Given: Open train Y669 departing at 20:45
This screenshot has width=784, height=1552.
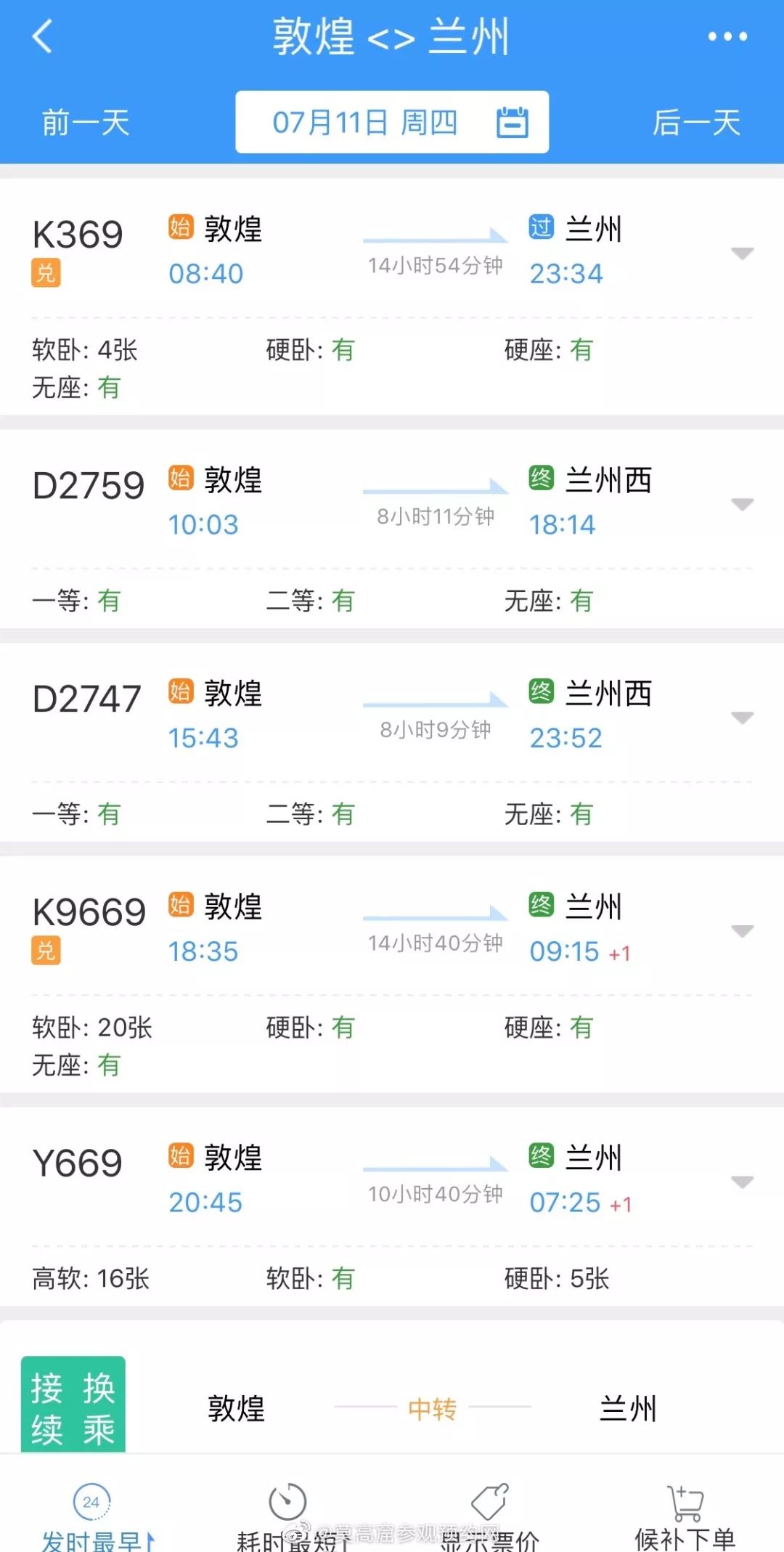Looking at the screenshot, I should [392, 1206].
